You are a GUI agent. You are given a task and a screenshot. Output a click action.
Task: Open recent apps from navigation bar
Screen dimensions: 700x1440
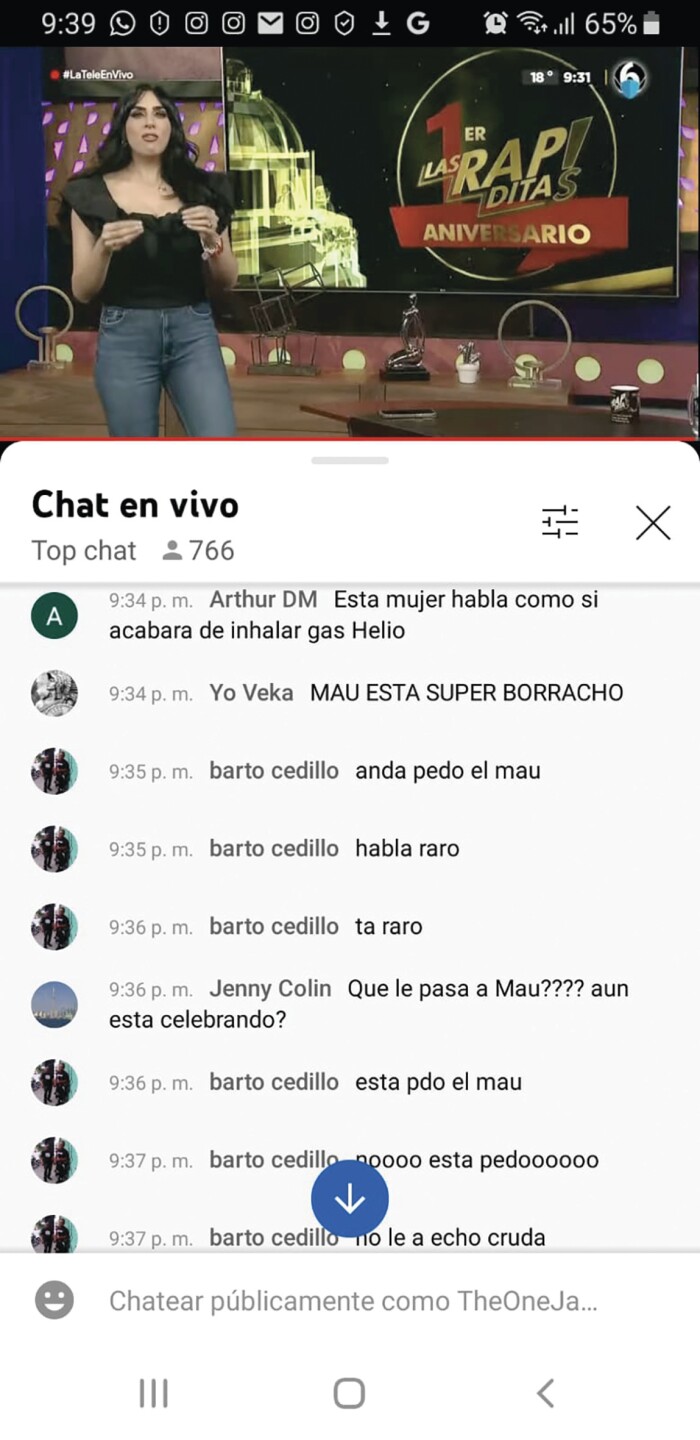click(153, 1393)
